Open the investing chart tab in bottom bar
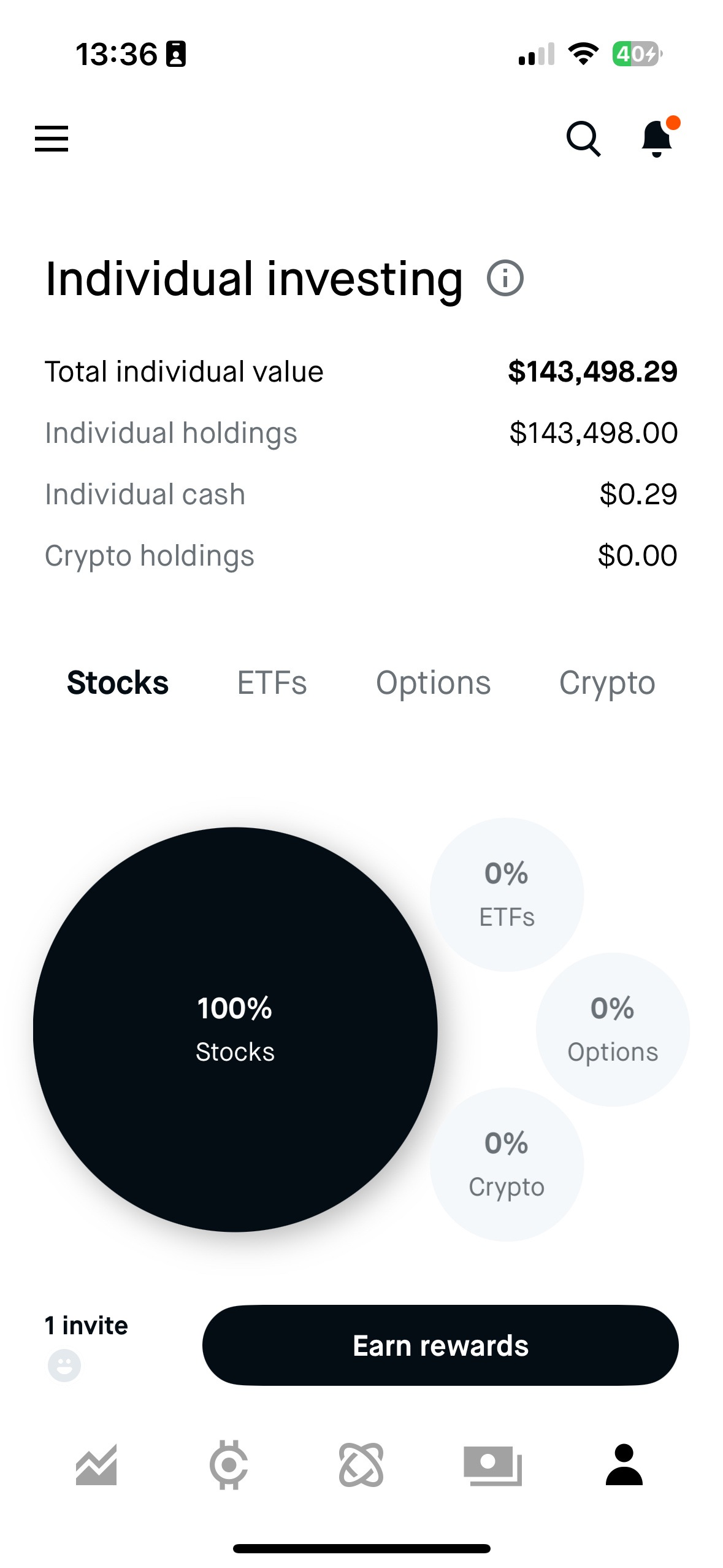 [96, 1465]
